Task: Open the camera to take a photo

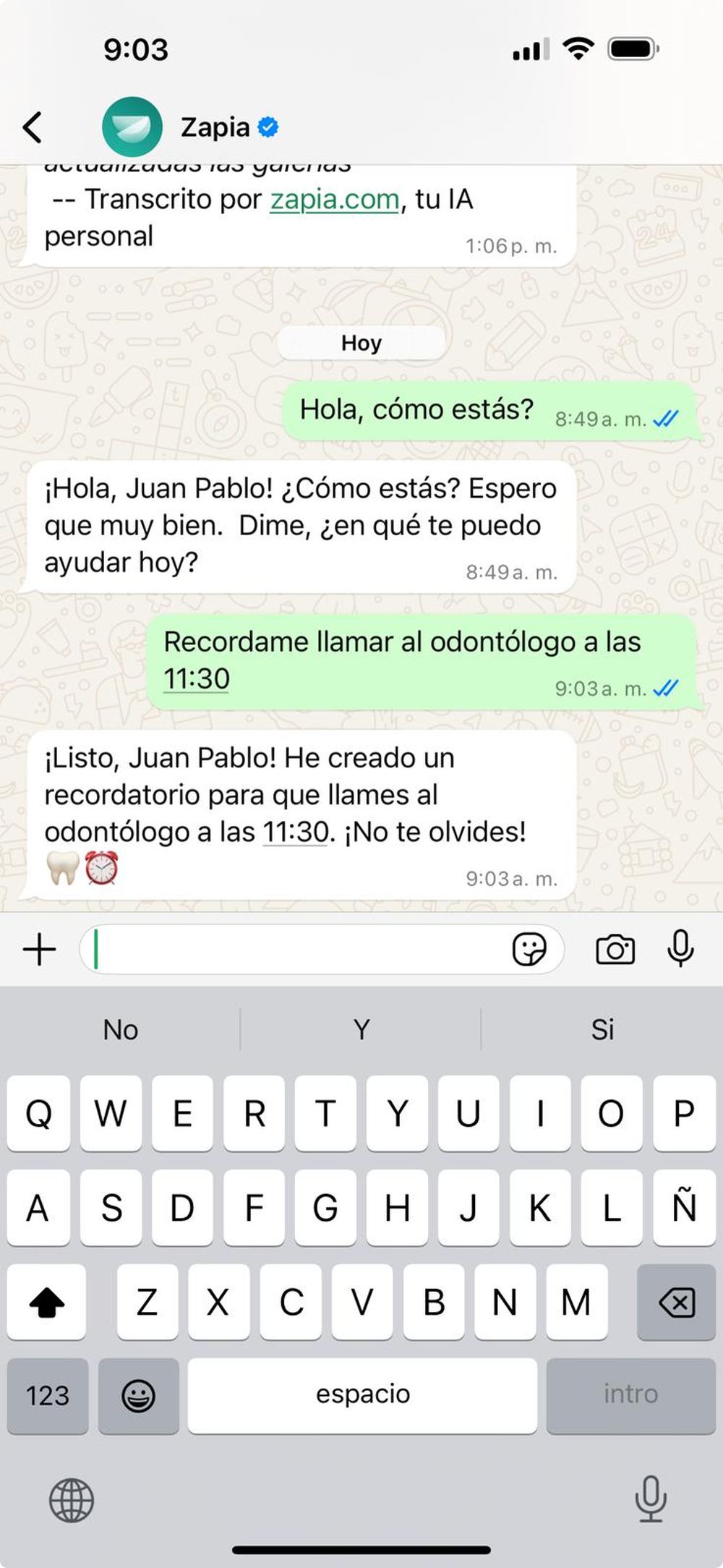Action: (x=615, y=949)
